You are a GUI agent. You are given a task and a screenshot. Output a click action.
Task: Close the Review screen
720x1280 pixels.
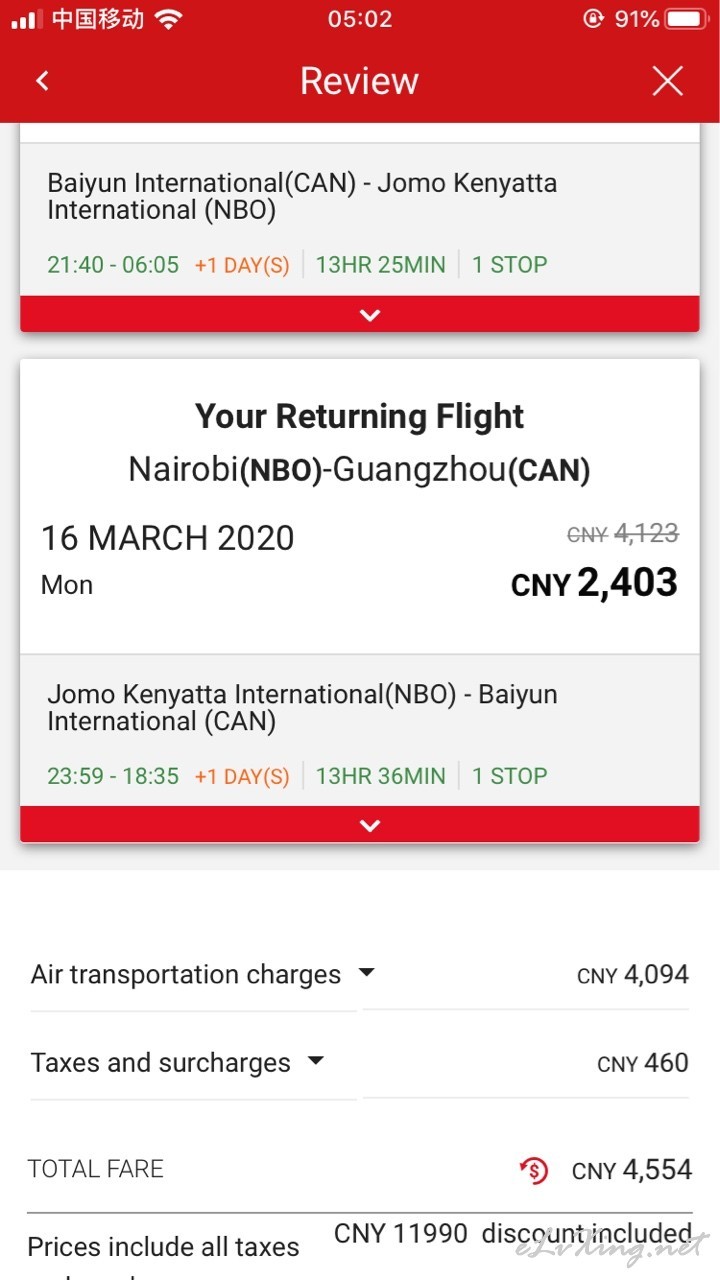pyautogui.click(x=667, y=81)
